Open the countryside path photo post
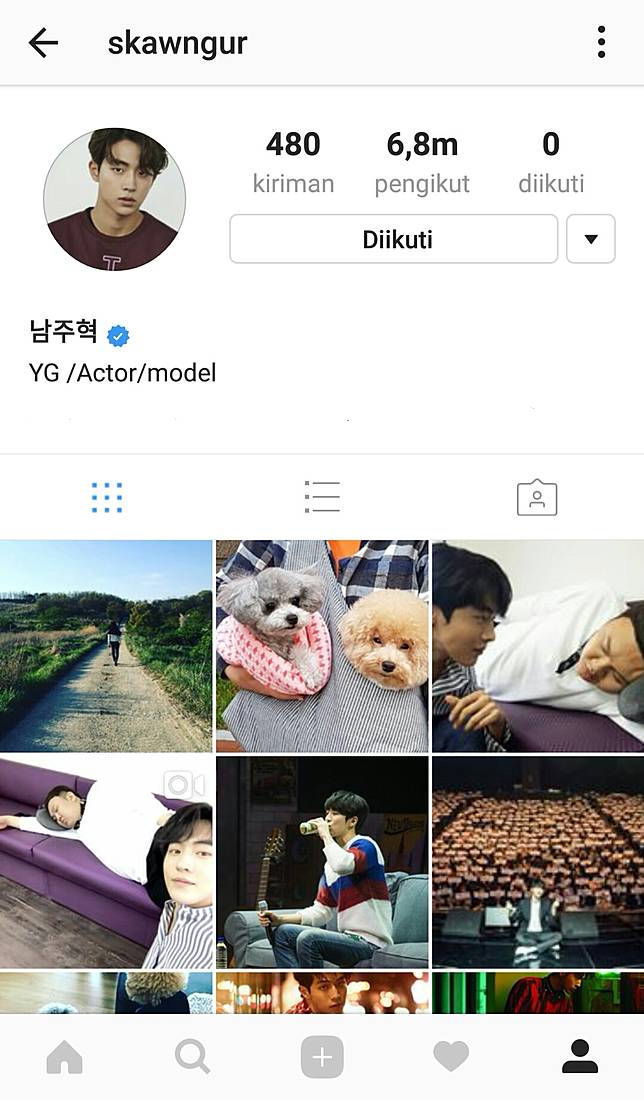Image resolution: width=644 pixels, height=1100 pixels. (x=106, y=646)
